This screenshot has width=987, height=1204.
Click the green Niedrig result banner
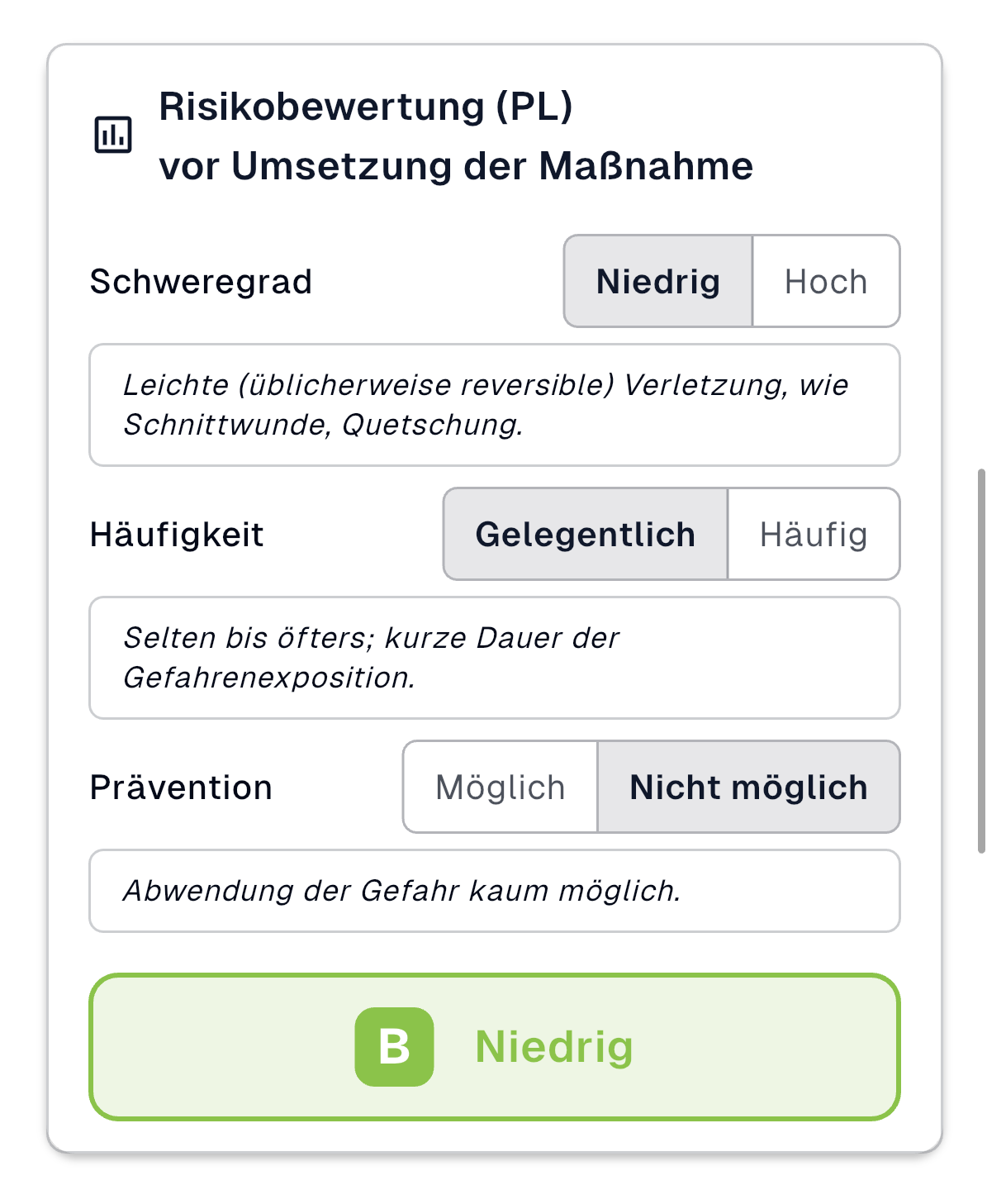coord(494,1048)
